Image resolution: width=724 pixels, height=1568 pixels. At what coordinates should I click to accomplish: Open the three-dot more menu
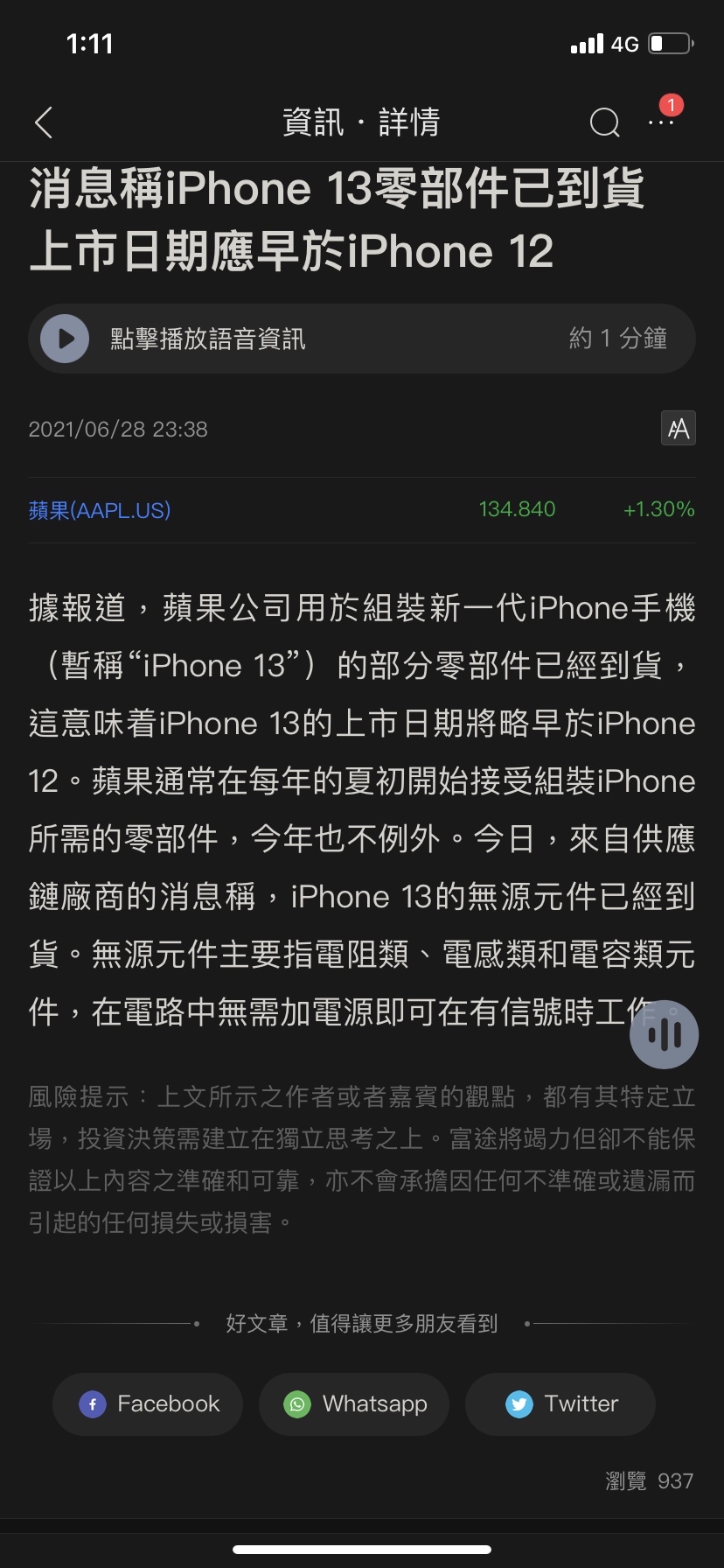[x=661, y=123]
